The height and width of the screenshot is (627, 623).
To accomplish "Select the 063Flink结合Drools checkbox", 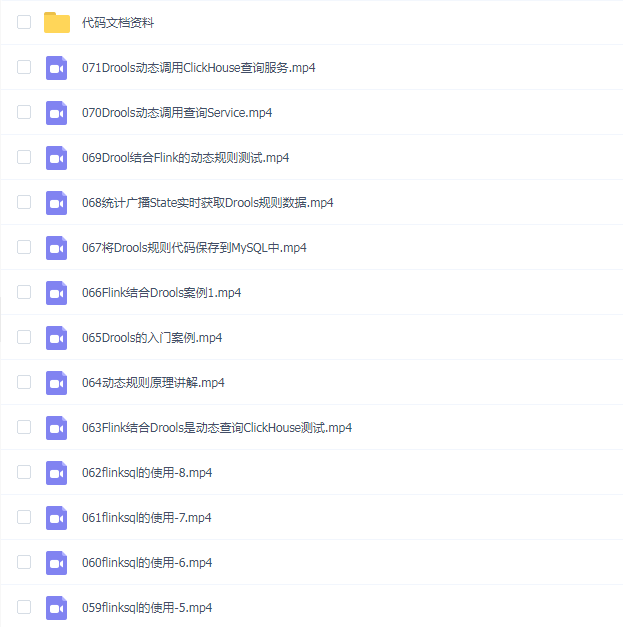I will [x=24, y=427].
